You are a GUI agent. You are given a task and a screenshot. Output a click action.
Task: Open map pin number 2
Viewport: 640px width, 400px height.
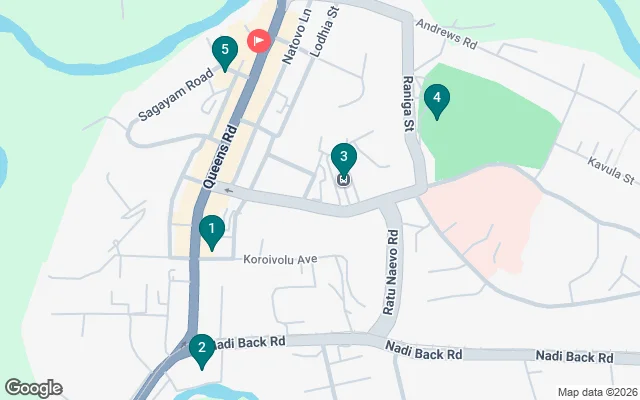[x=202, y=349]
